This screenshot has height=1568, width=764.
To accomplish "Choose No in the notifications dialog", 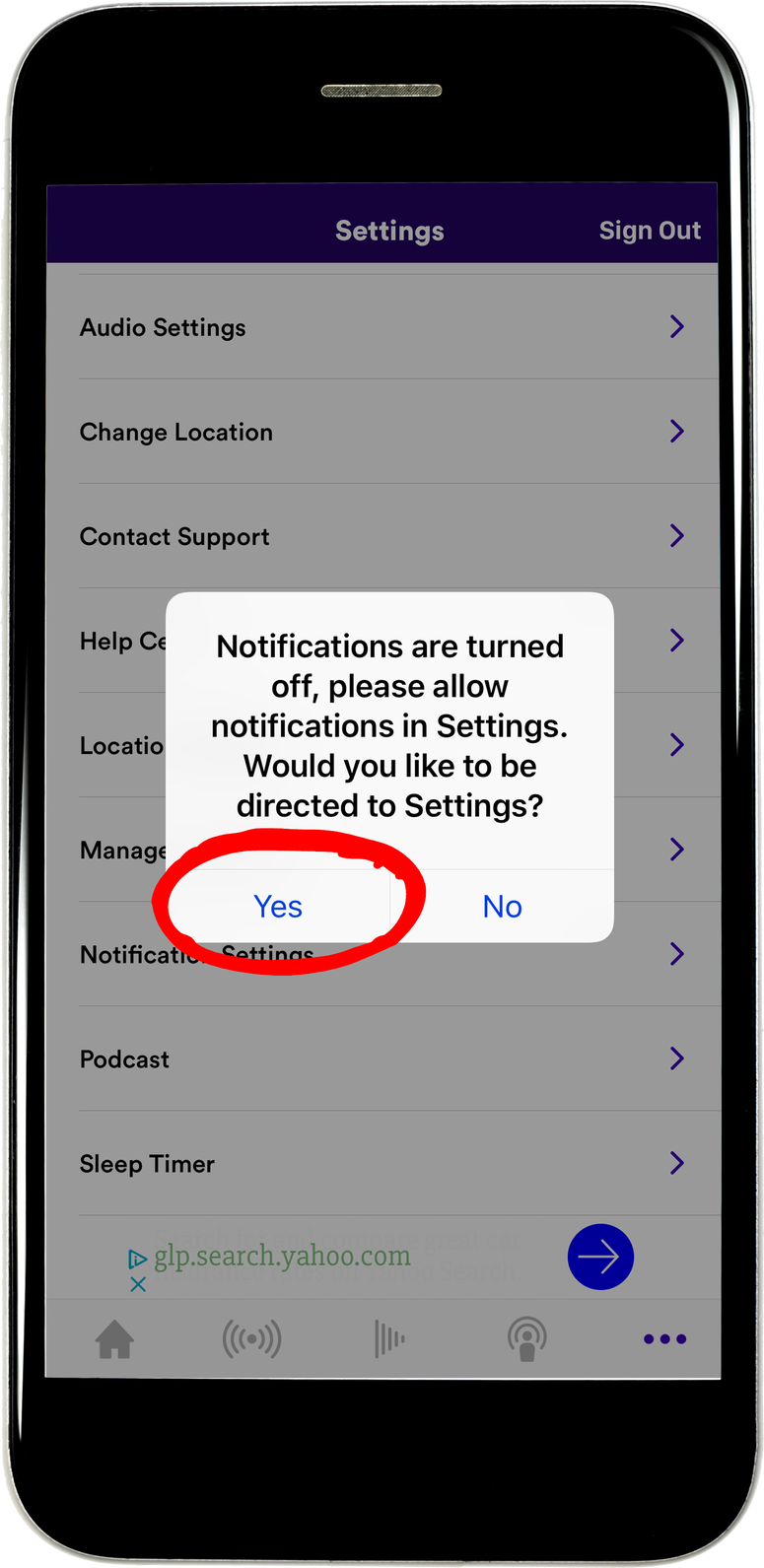I will (503, 907).
